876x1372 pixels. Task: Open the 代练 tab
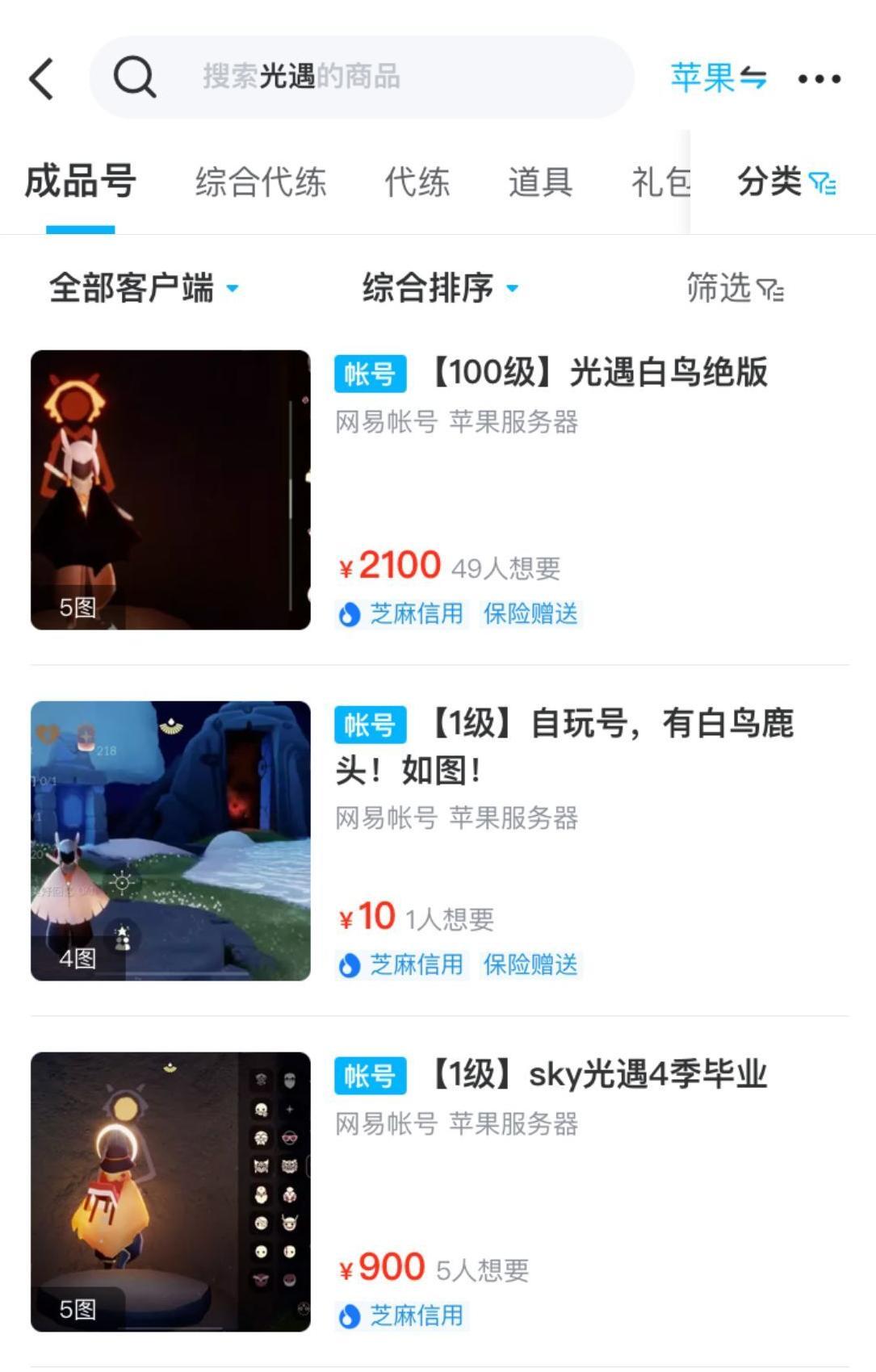point(417,182)
